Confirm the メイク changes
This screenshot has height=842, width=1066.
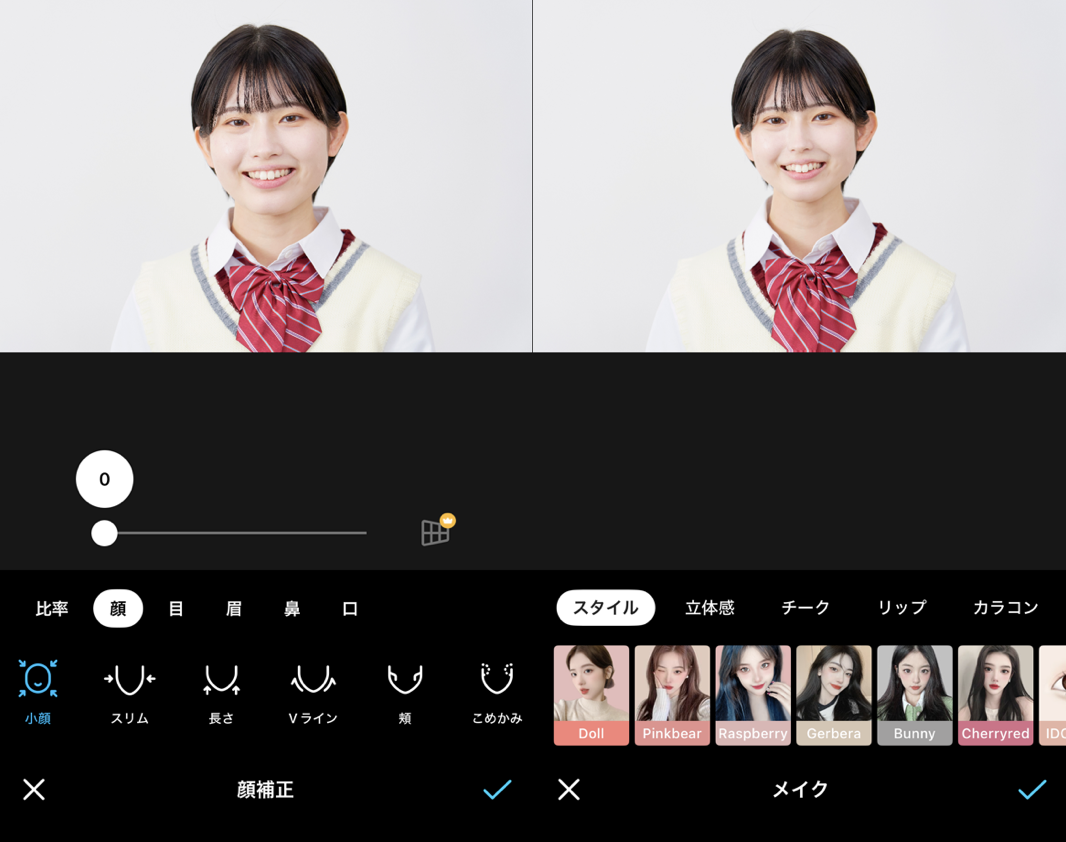tap(1031, 790)
